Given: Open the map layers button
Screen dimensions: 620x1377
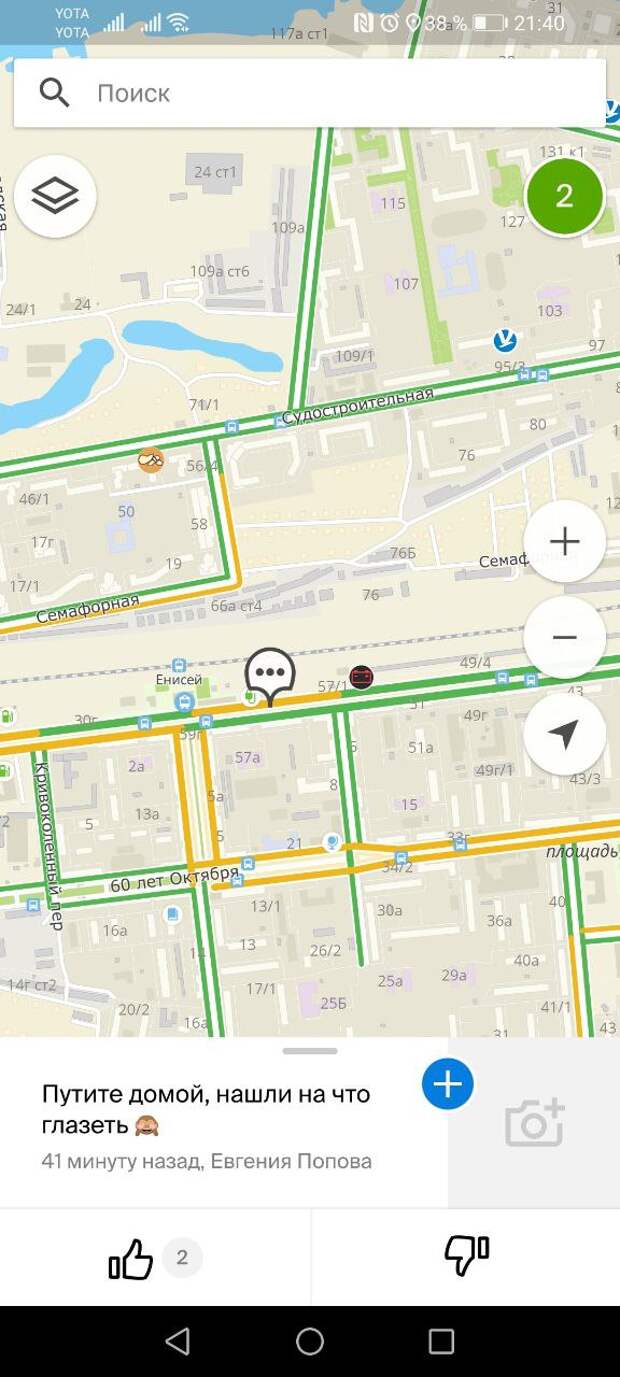Looking at the screenshot, I should coord(55,195).
